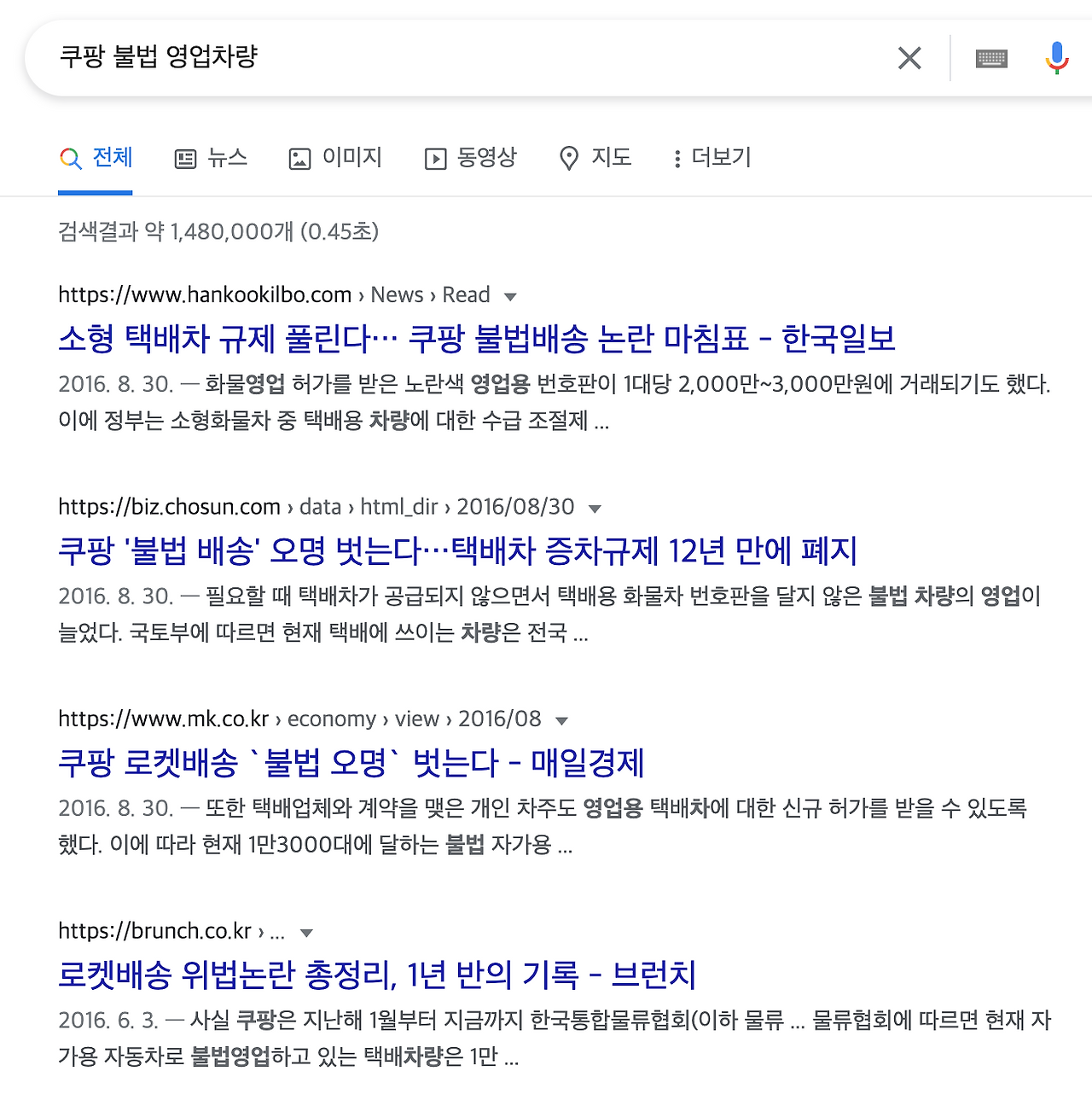This screenshot has width=1092, height=1100.
Task: Open the 더보기 menu
Action: pyautogui.click(x=712, y=158)
